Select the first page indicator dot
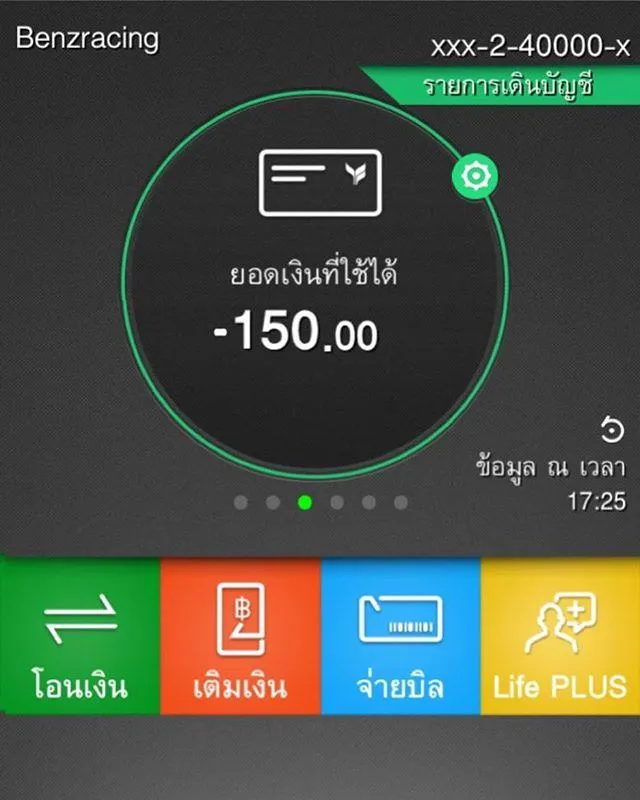This screenshot has width=640, height=800. pos(241,502)
